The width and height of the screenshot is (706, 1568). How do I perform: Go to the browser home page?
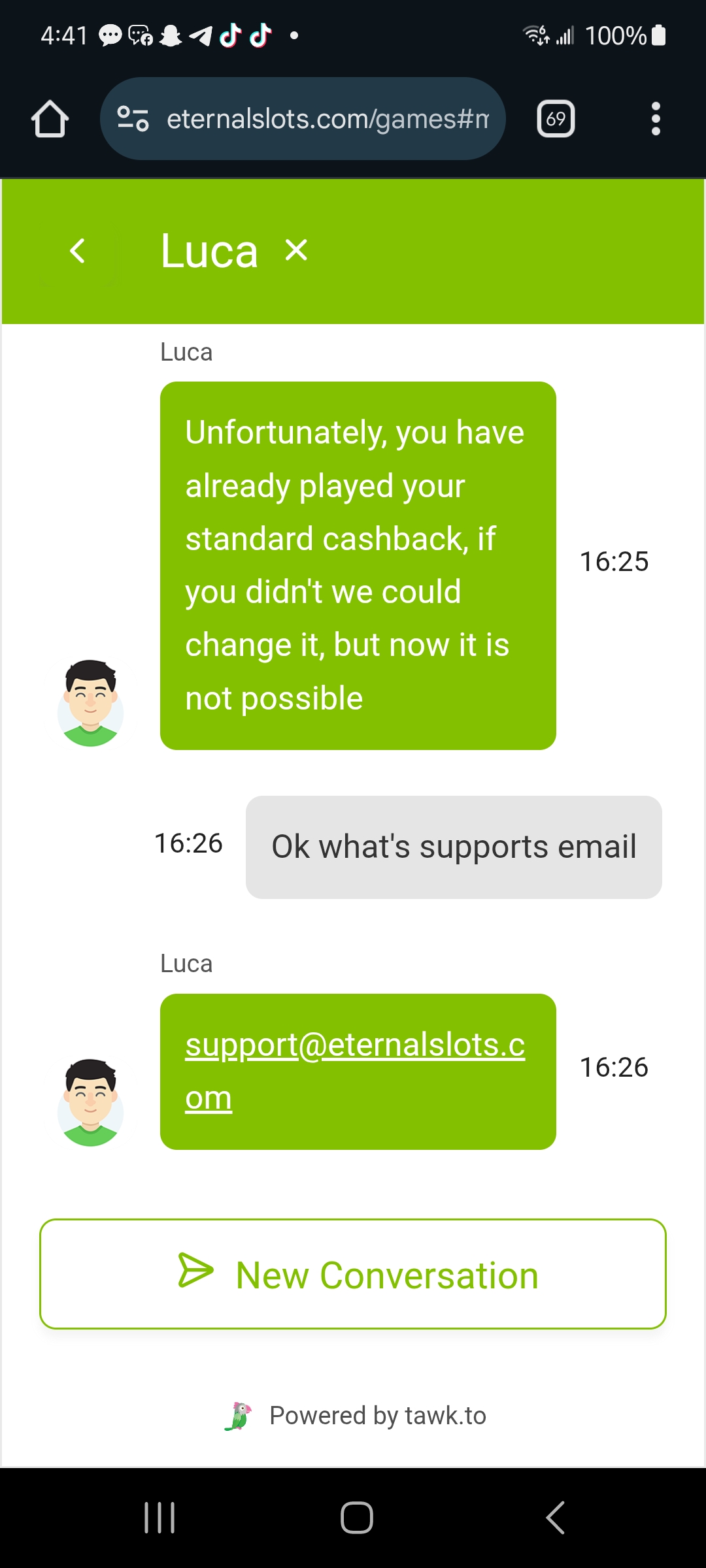point(50,119)
